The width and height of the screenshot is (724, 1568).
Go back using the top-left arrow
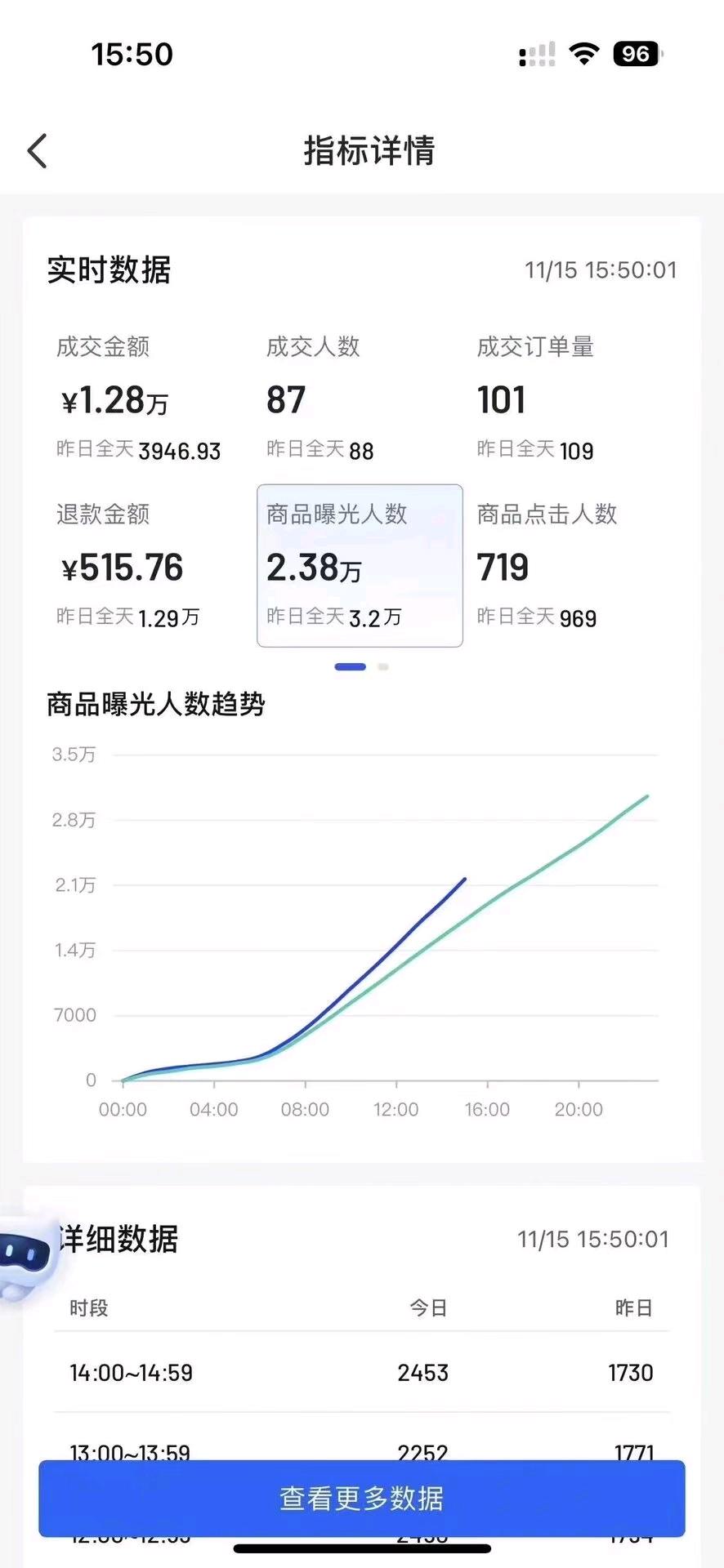coord(38,151)
